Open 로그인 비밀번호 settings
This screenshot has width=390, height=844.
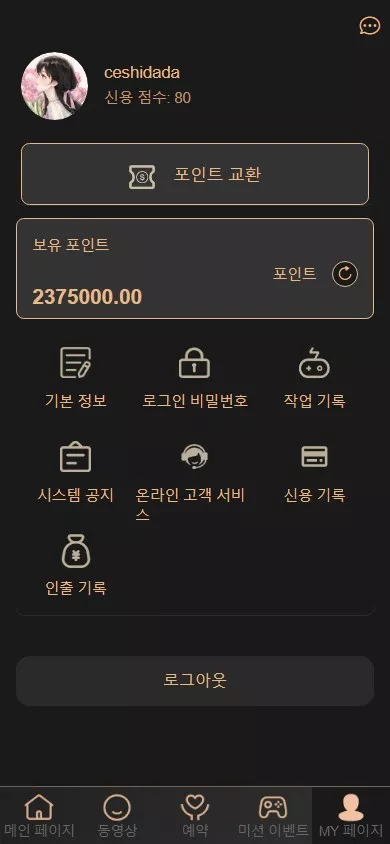pos(195,378)
